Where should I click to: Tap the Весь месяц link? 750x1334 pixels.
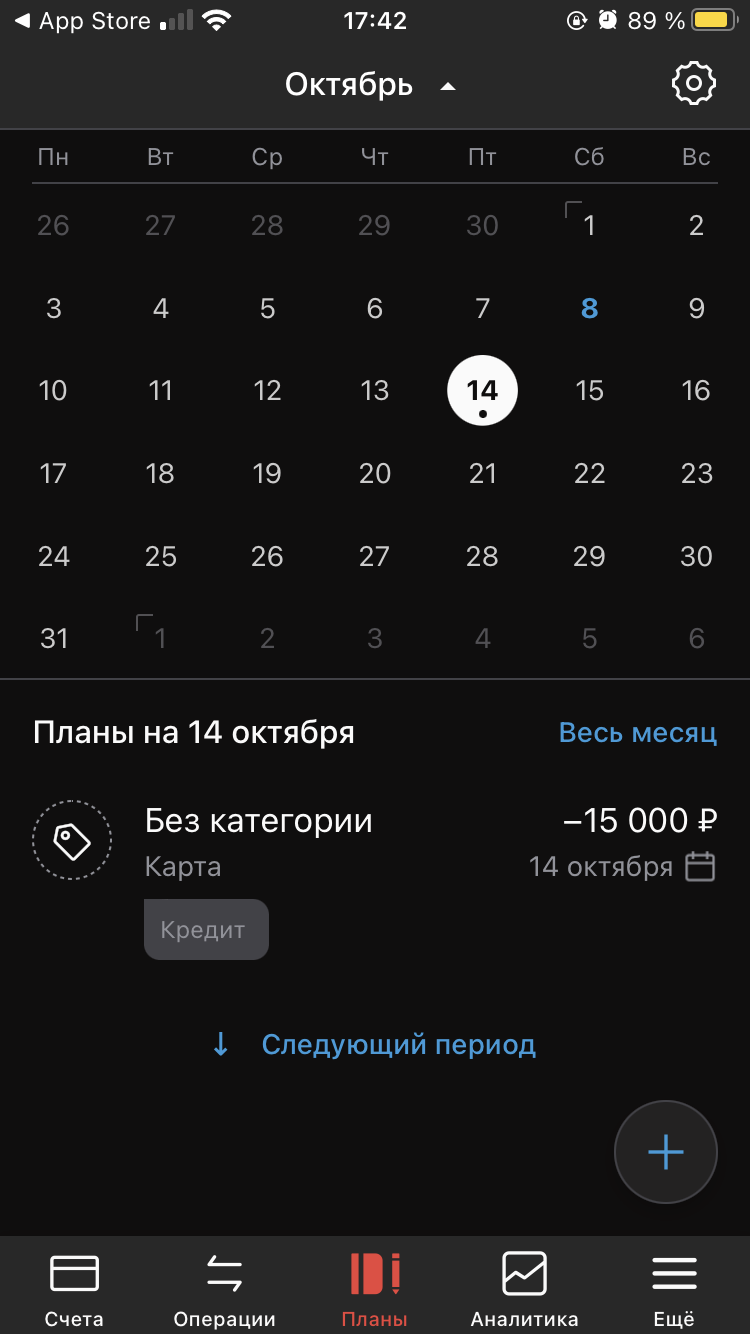tap(637, 732)
